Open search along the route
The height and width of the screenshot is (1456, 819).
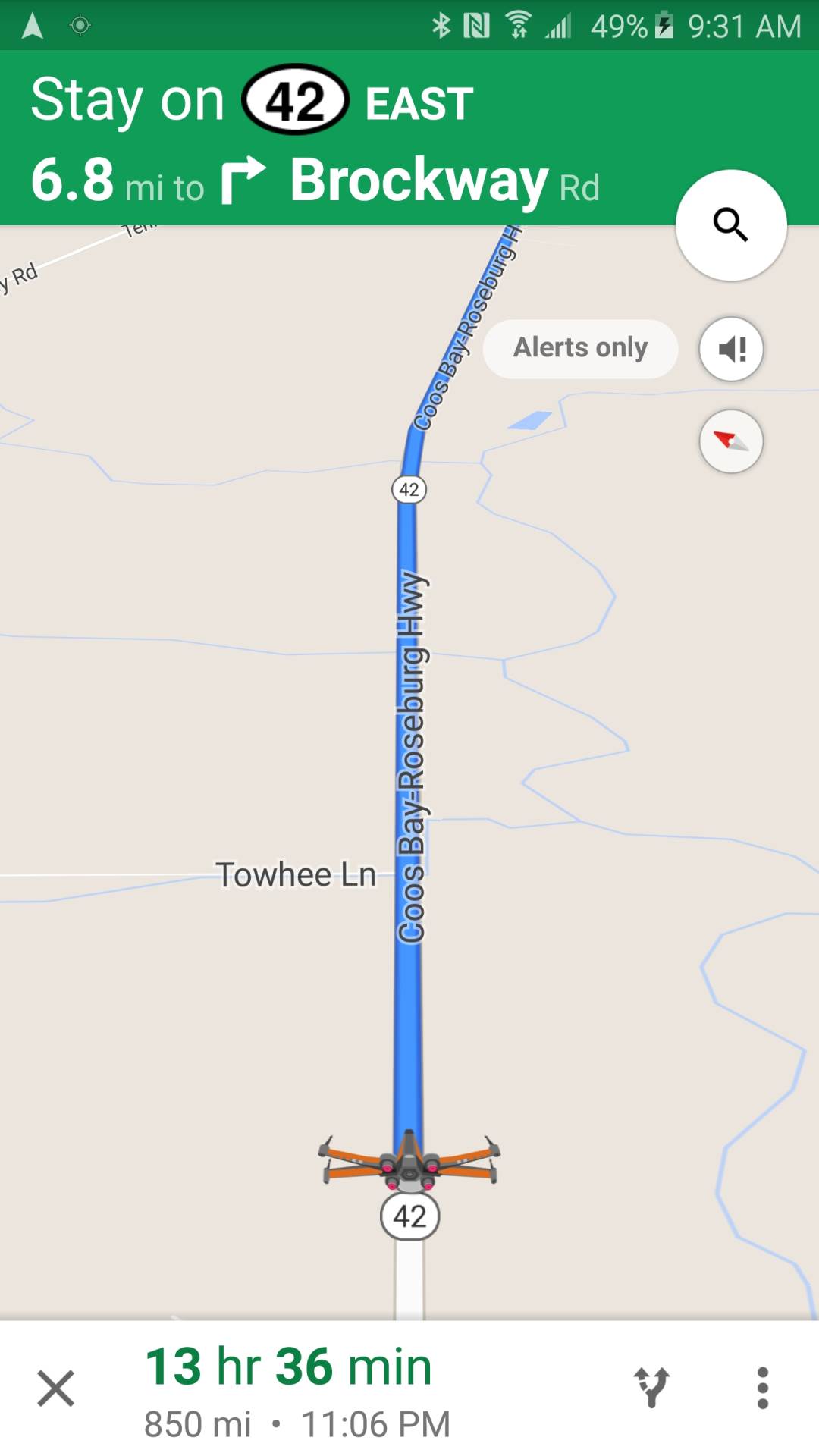pos(730,224)
